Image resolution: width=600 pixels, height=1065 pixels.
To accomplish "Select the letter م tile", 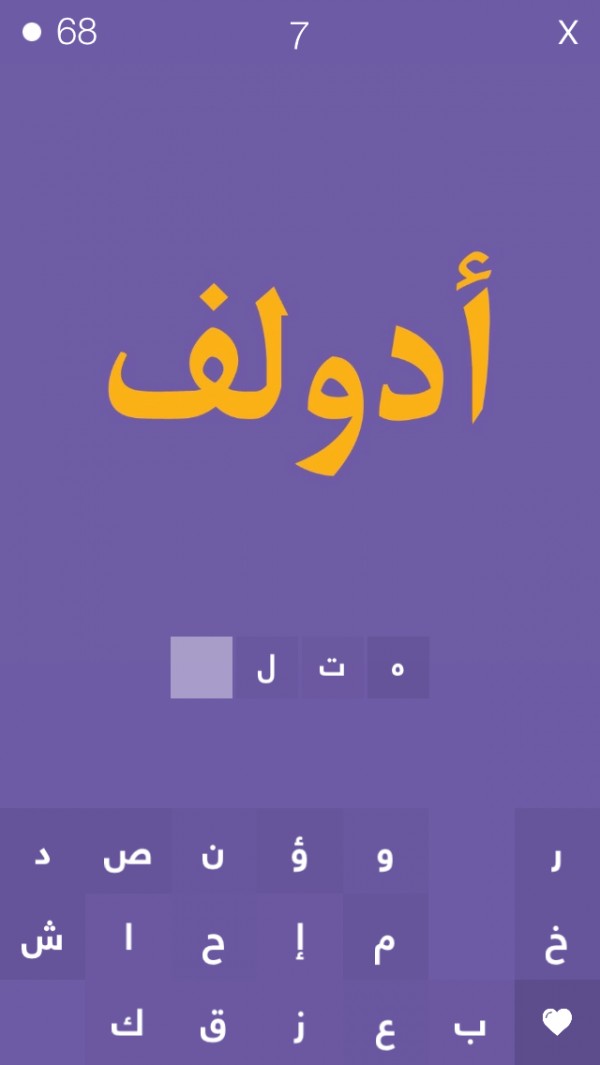I will (x=385, y=937).
